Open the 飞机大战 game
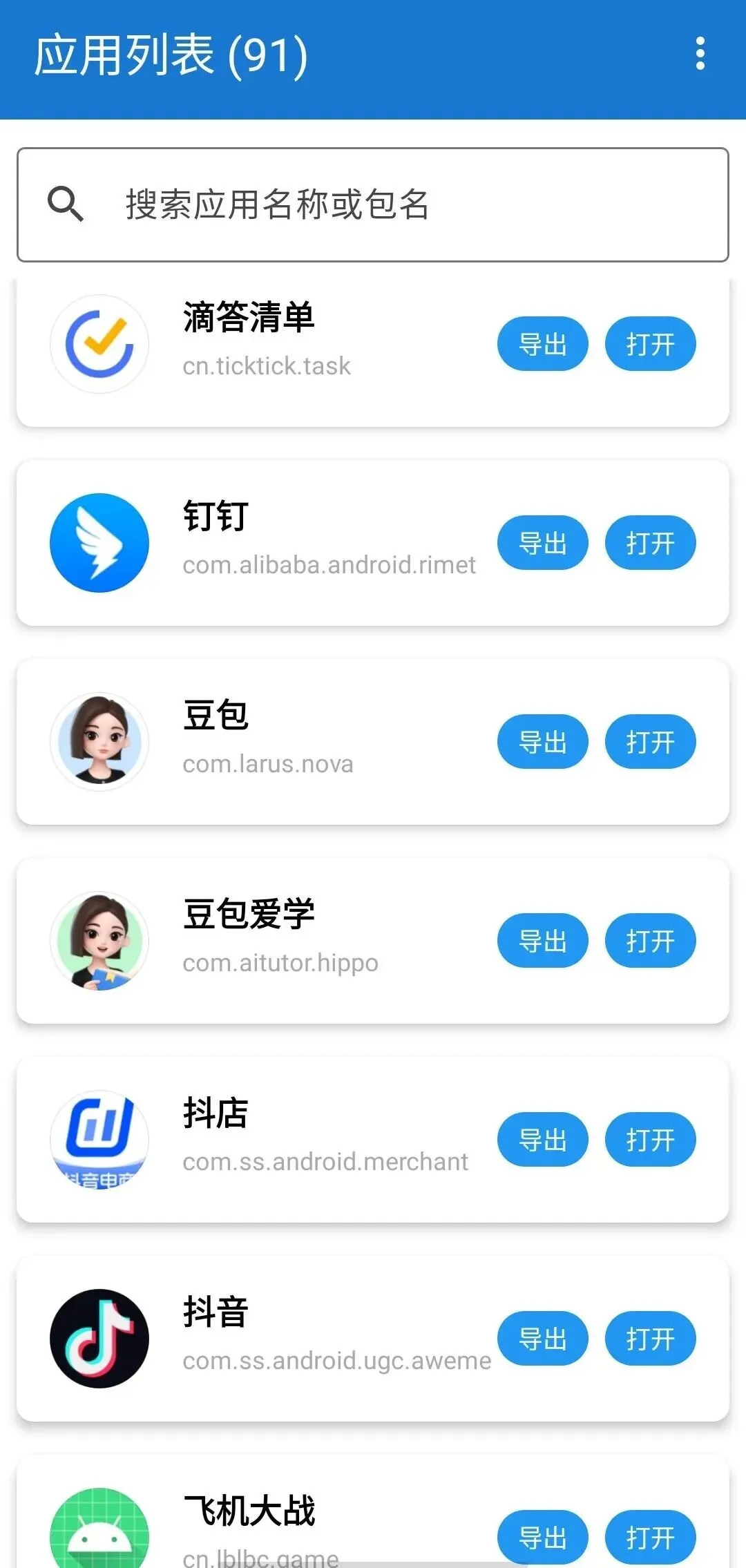The width and height of the screenshot is (746, 1568). coord(650,1538)
